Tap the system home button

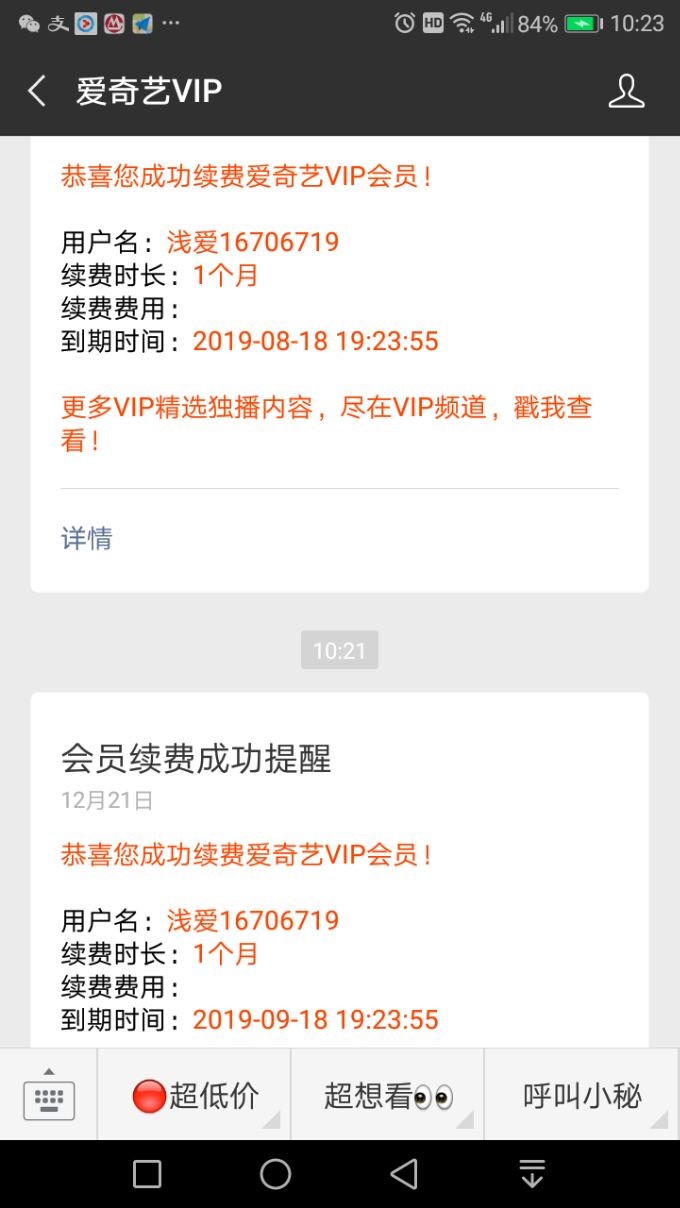tap(275, 1174)
